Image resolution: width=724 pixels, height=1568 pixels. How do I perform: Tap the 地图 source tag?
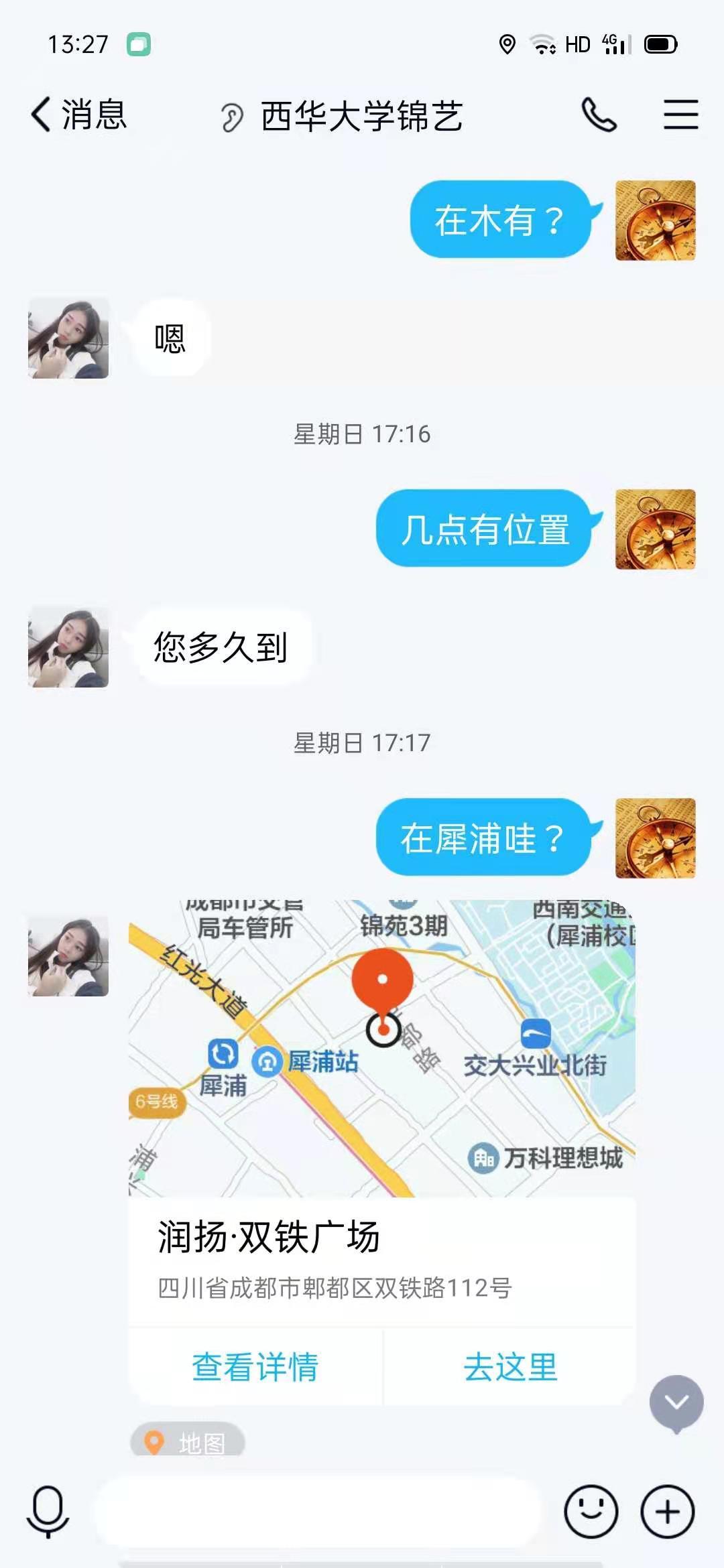(188, 1442)
